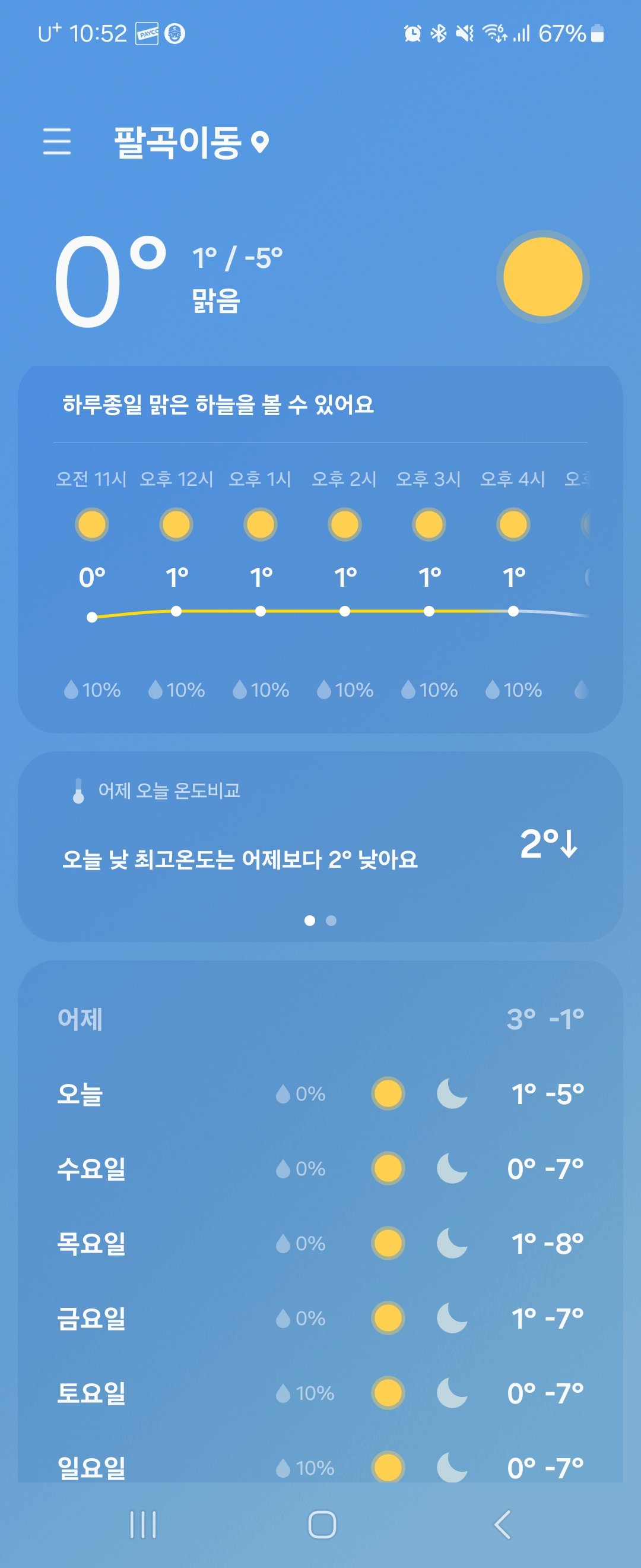Switch to second page of comparison card
This screenshot has width=641, height=1568.
(x=331, y=921)
